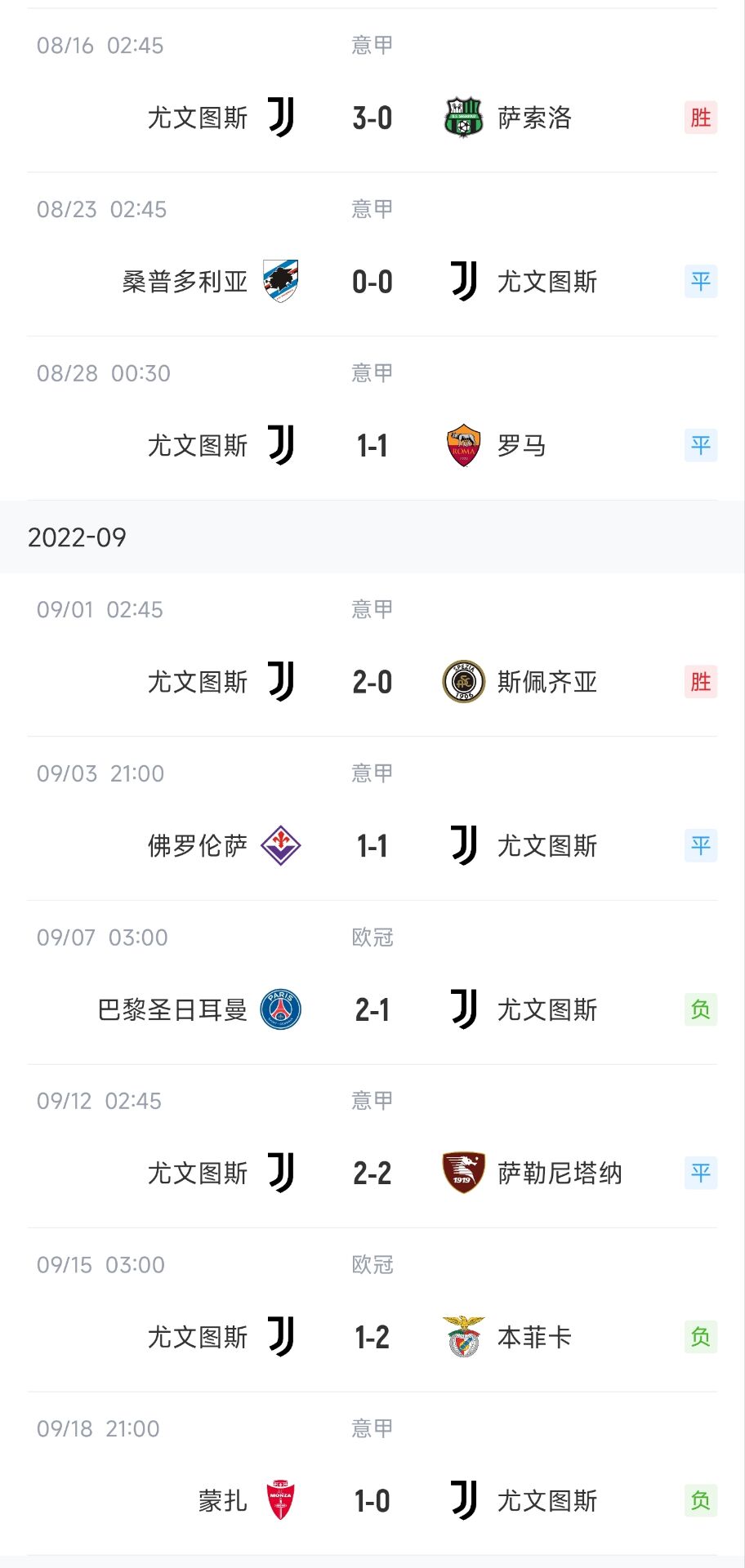Open the 尤文图斯 1-2 本菲卡 match
Screen dimensions: 745x1568
372,1311
